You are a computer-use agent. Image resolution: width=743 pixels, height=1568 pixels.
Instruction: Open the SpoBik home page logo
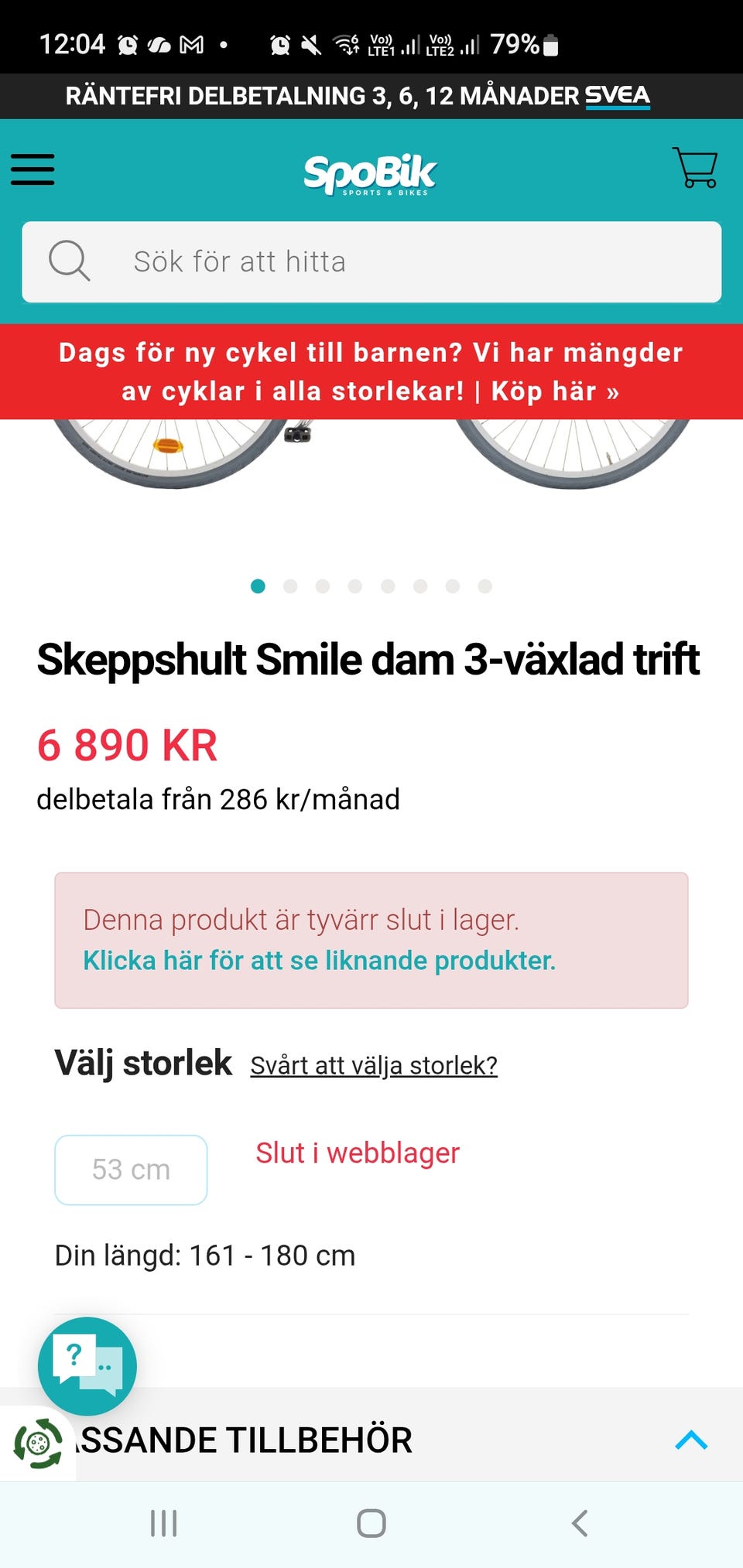click(370, 174)
